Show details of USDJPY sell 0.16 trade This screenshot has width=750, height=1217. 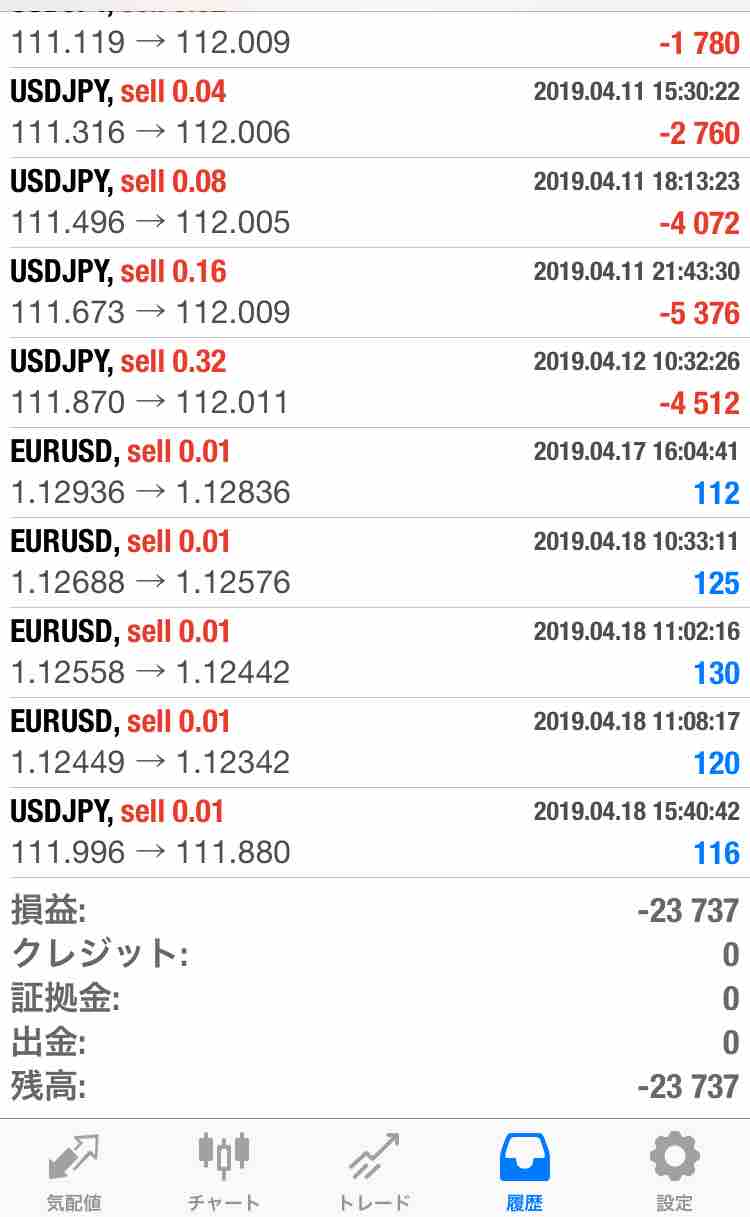(x=375, y=293)
